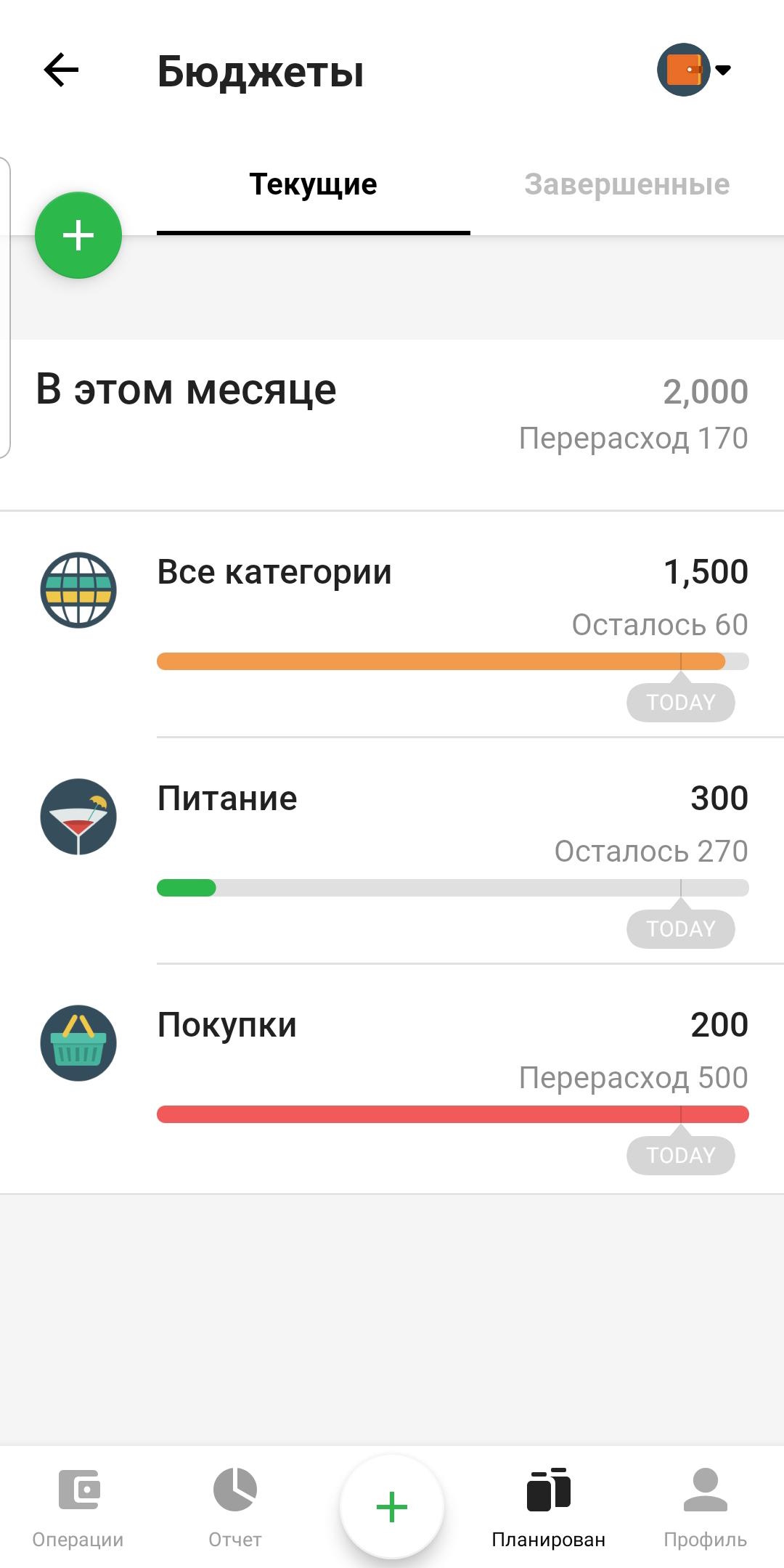Switch to the Текущие tab

313,185
